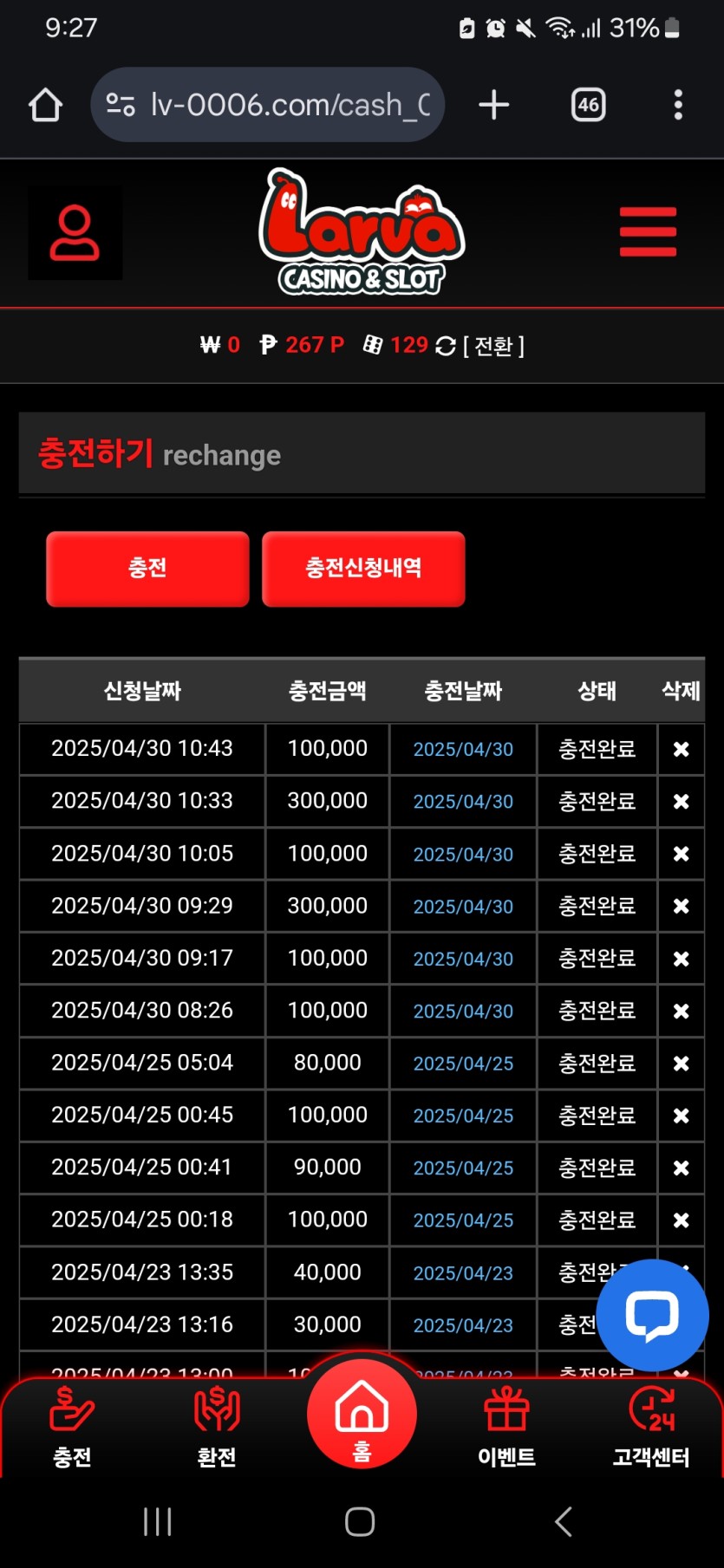Delete the 2025/04/30 10:33 record

(682, 802)
